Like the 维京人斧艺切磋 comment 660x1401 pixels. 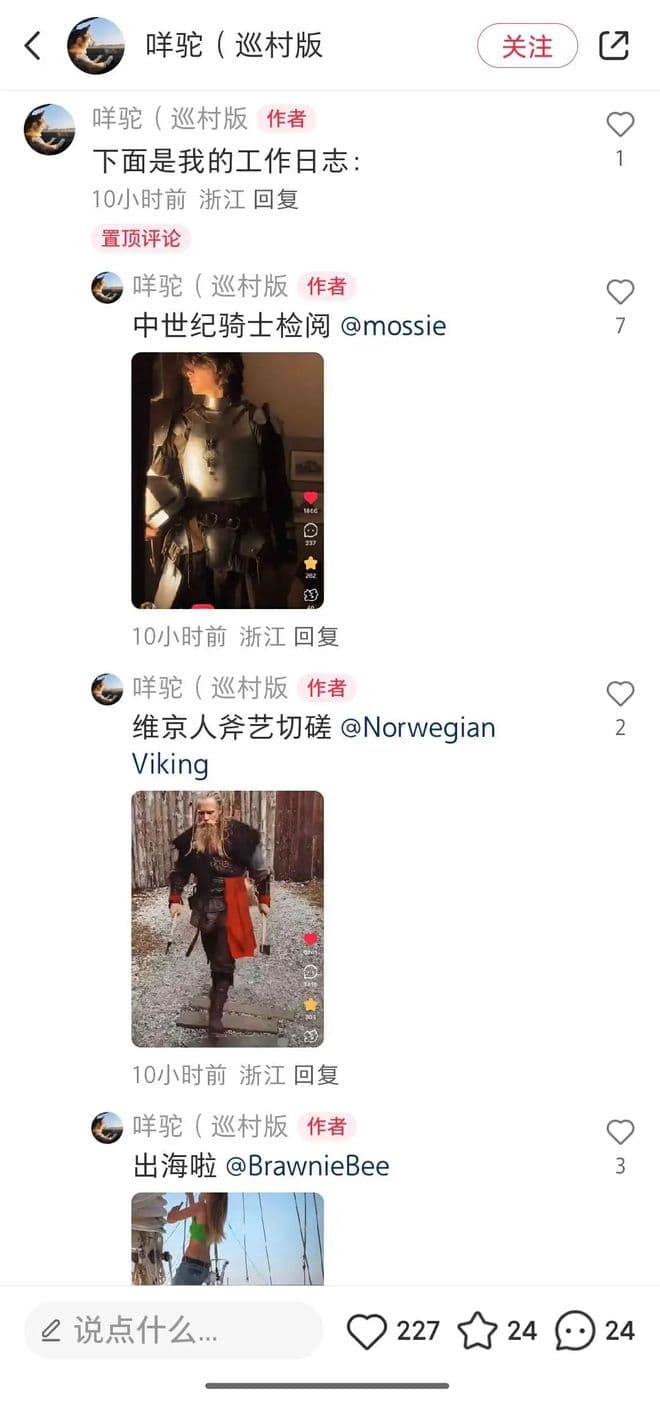620,694
